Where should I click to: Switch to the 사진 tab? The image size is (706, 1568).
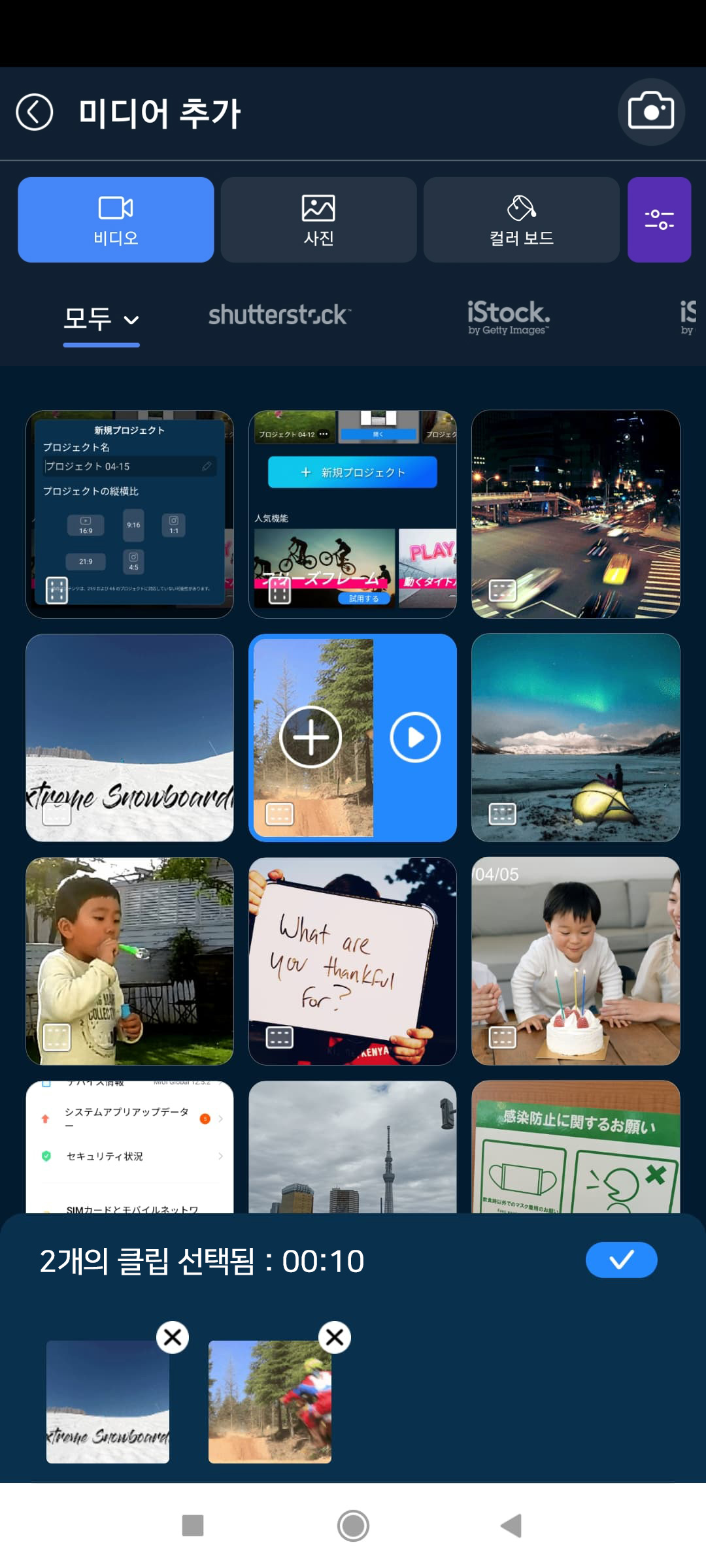(x=318, y=220)
